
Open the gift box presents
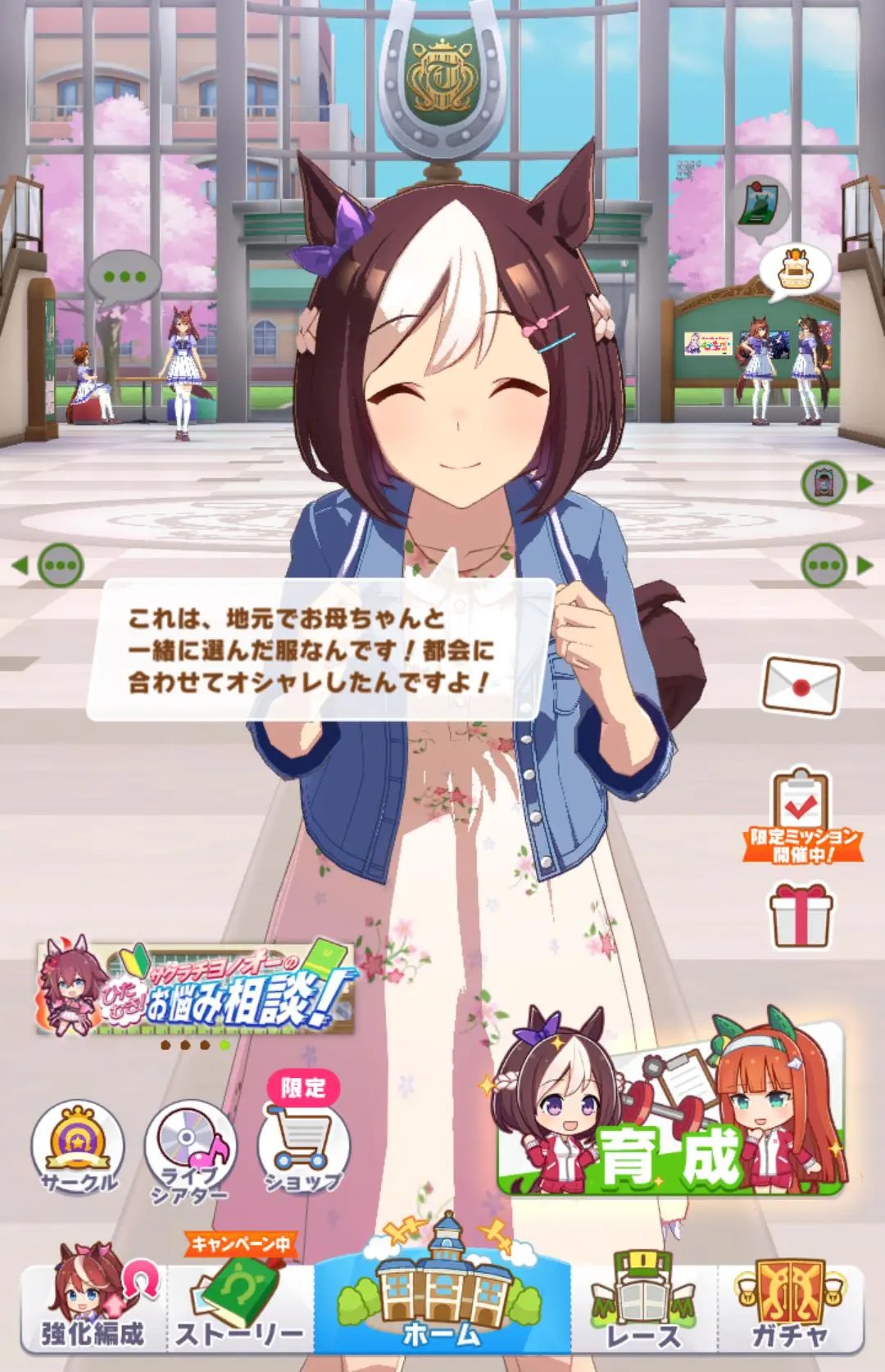[801, 916]
